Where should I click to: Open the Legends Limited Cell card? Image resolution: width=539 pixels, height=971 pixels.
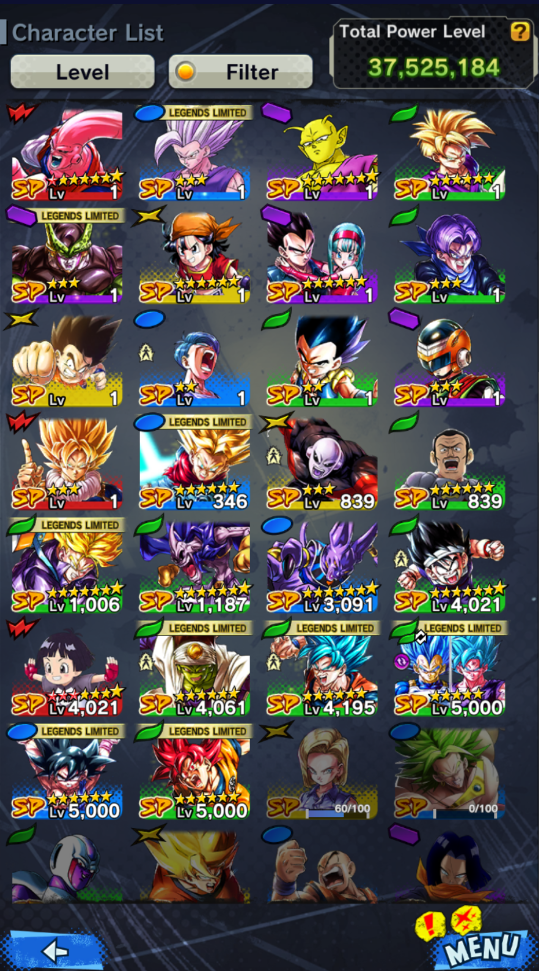(67, 256)
